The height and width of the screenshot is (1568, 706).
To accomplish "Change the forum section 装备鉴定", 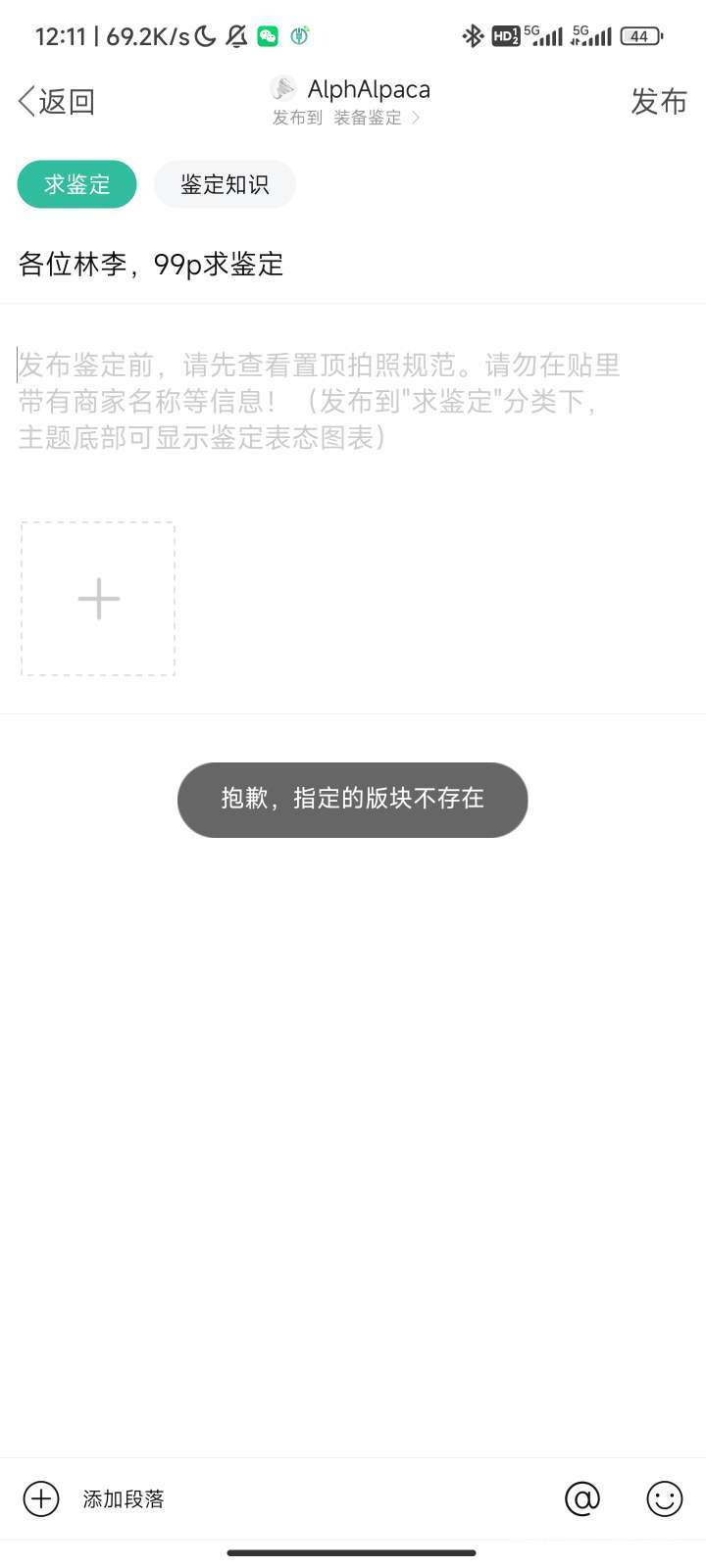I will tap(368, 119).
